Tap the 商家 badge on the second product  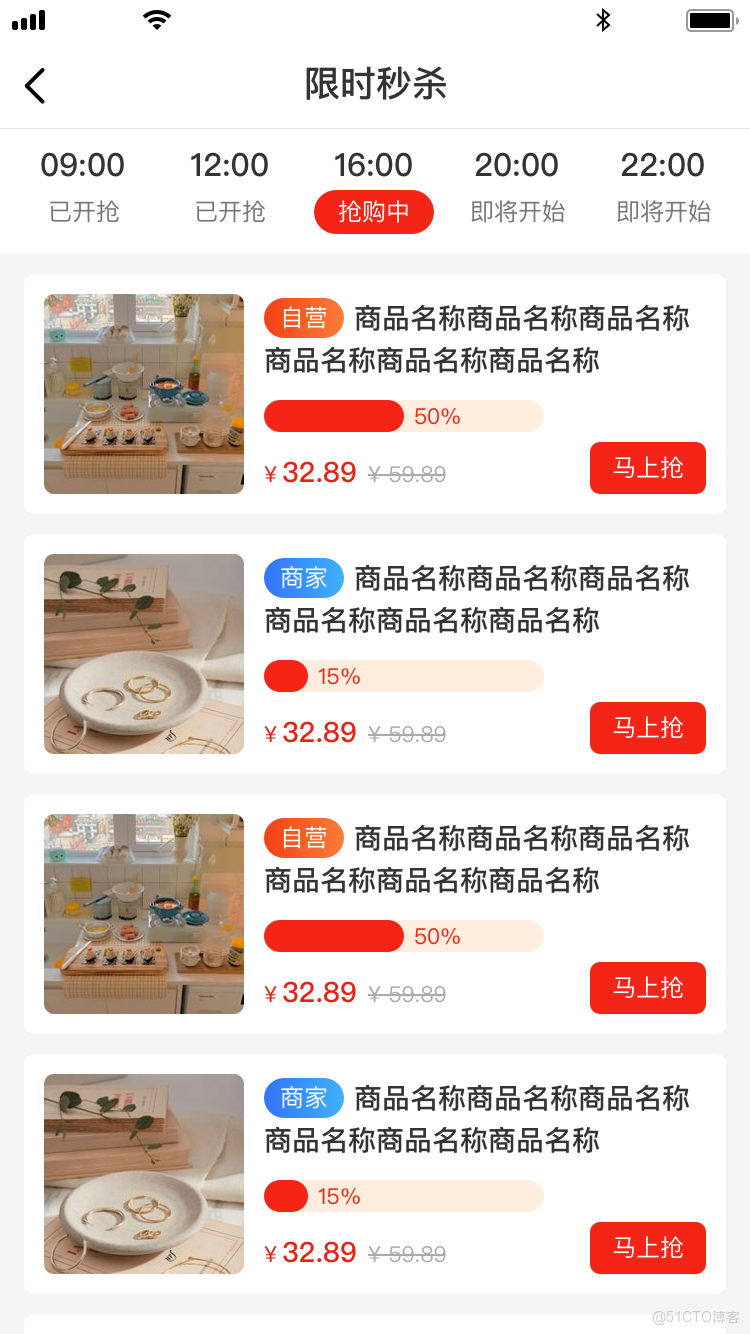coord(303,578)
